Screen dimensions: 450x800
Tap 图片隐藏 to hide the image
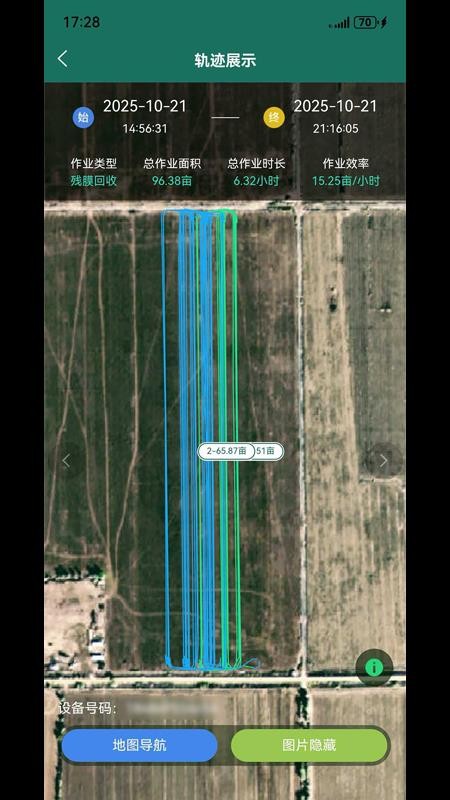pyautogui.click(x=309, y=745)
